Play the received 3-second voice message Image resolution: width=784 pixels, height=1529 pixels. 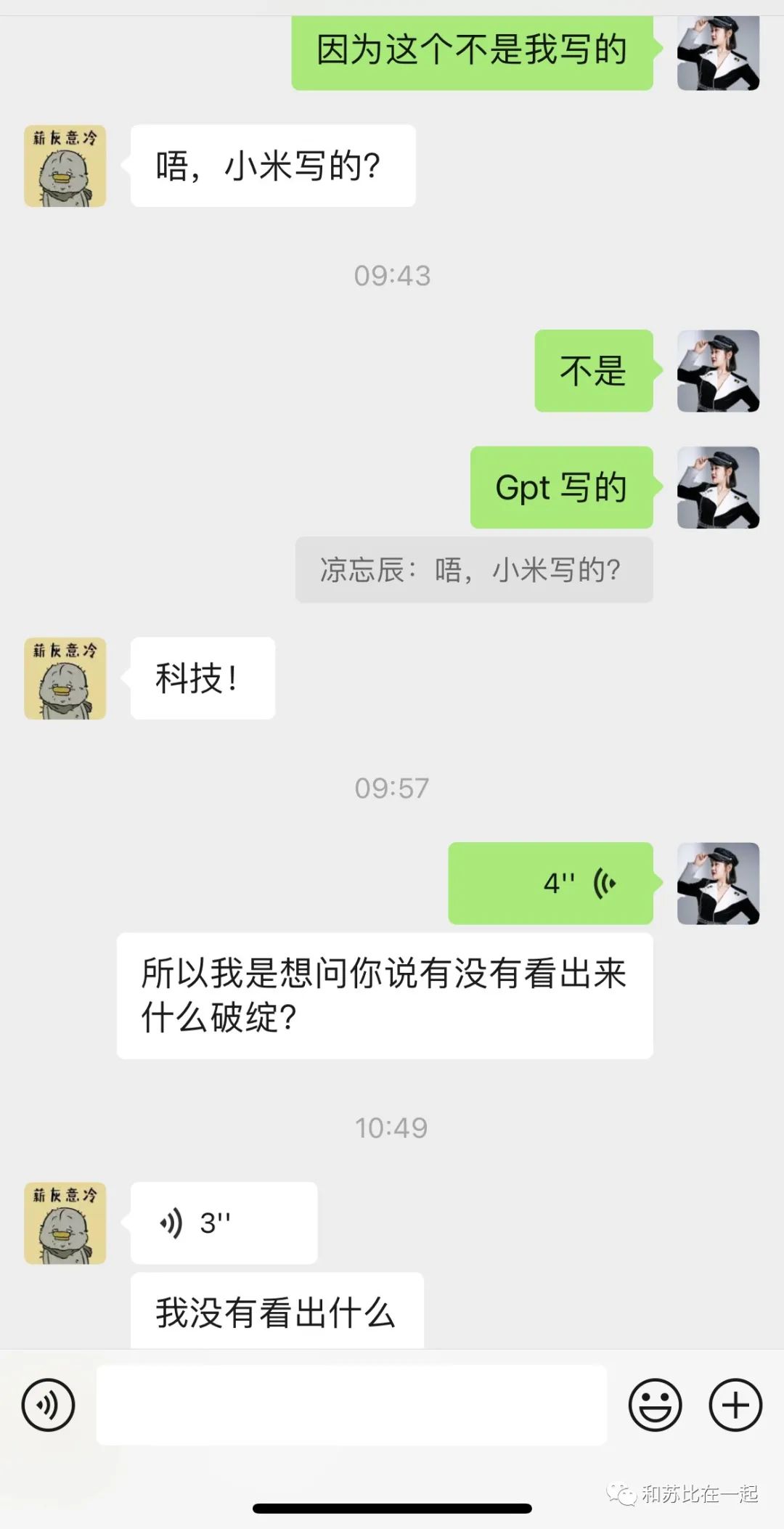click(x=224, y=1223)
